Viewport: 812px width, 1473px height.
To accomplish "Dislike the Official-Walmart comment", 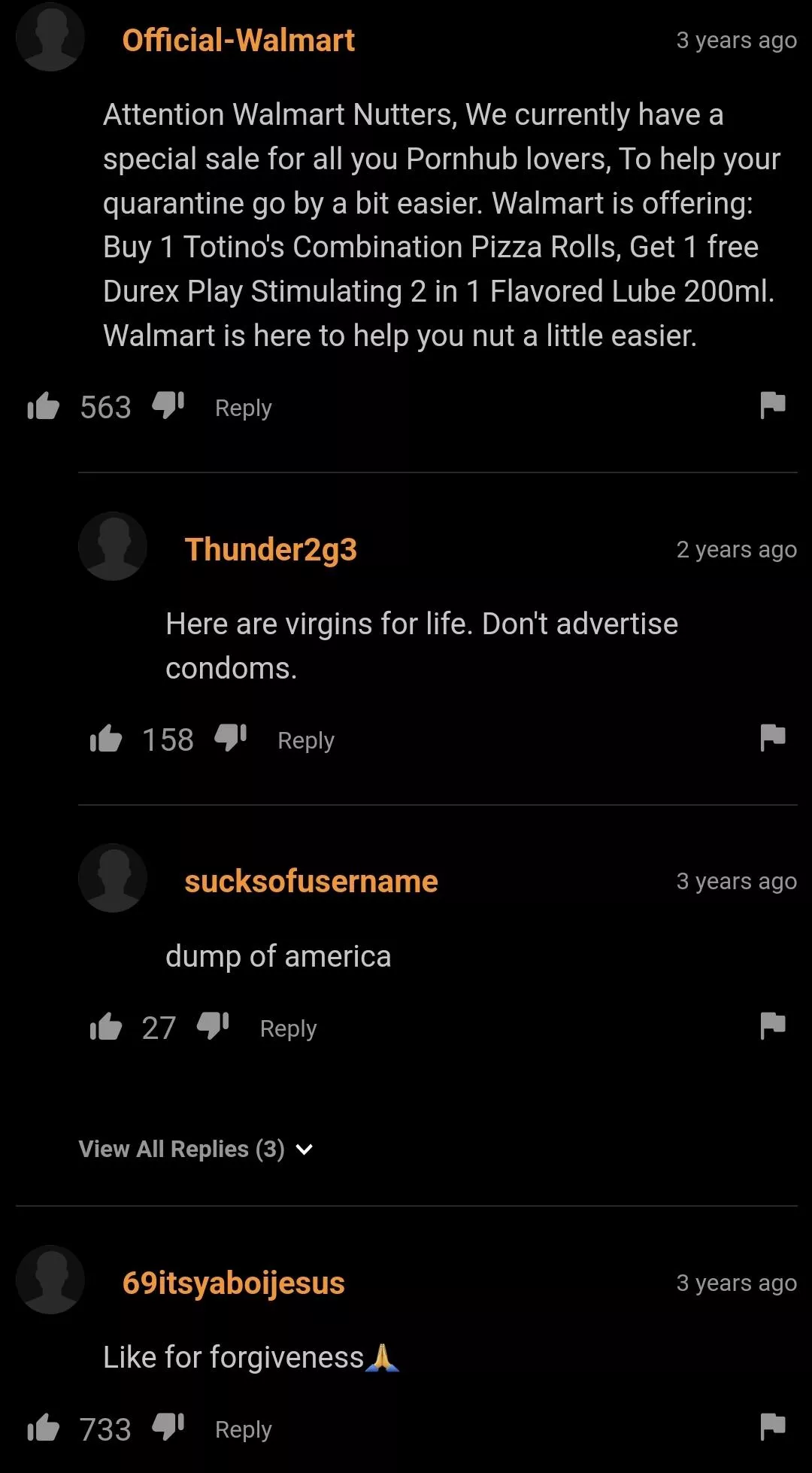I will point(168,405).
